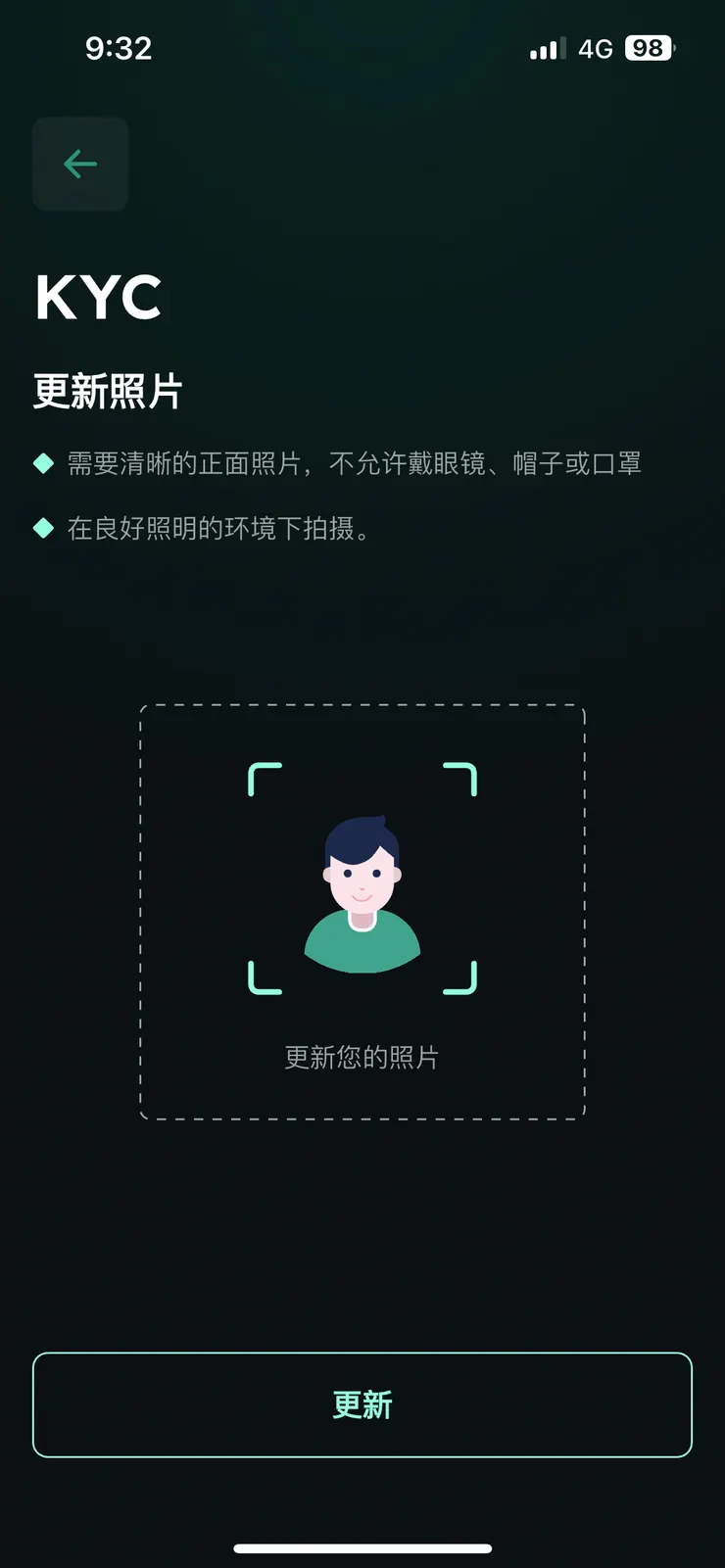The height and width of the screenshot is (1568, 725).
Task: Tap the diamond bullet next to first instruction
Action: pos(41,462)
